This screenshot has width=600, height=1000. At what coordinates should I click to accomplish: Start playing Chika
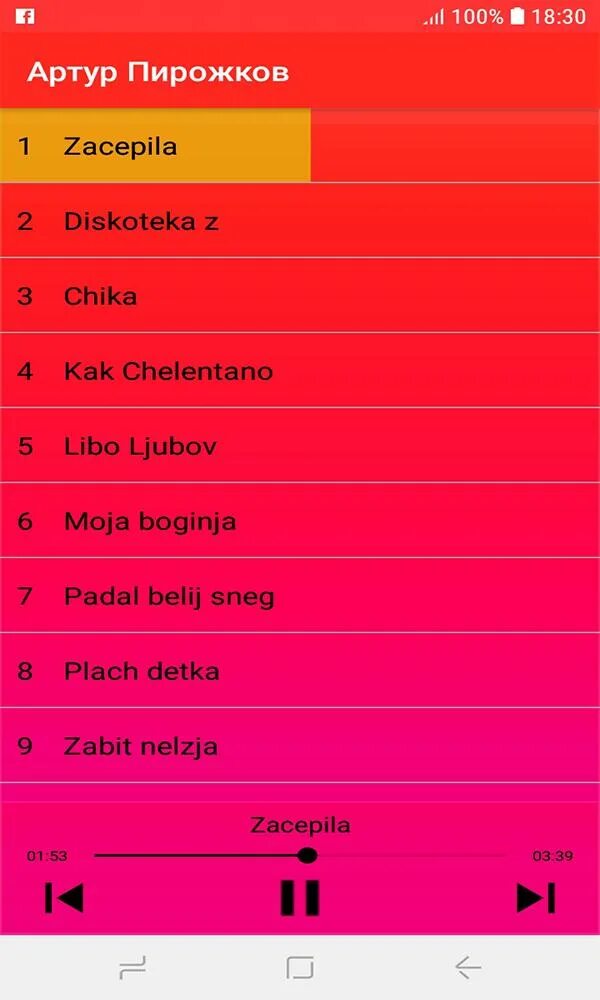click(x=100, y=296)
